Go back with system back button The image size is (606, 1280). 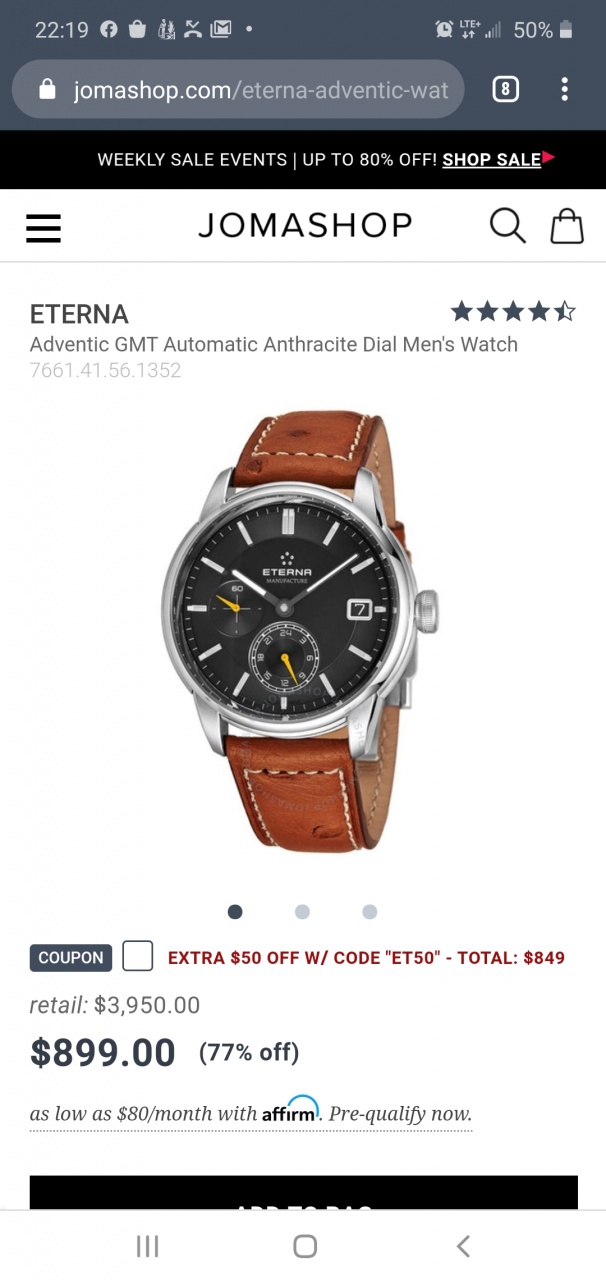pyautogui.click(x=462, y=1246)
